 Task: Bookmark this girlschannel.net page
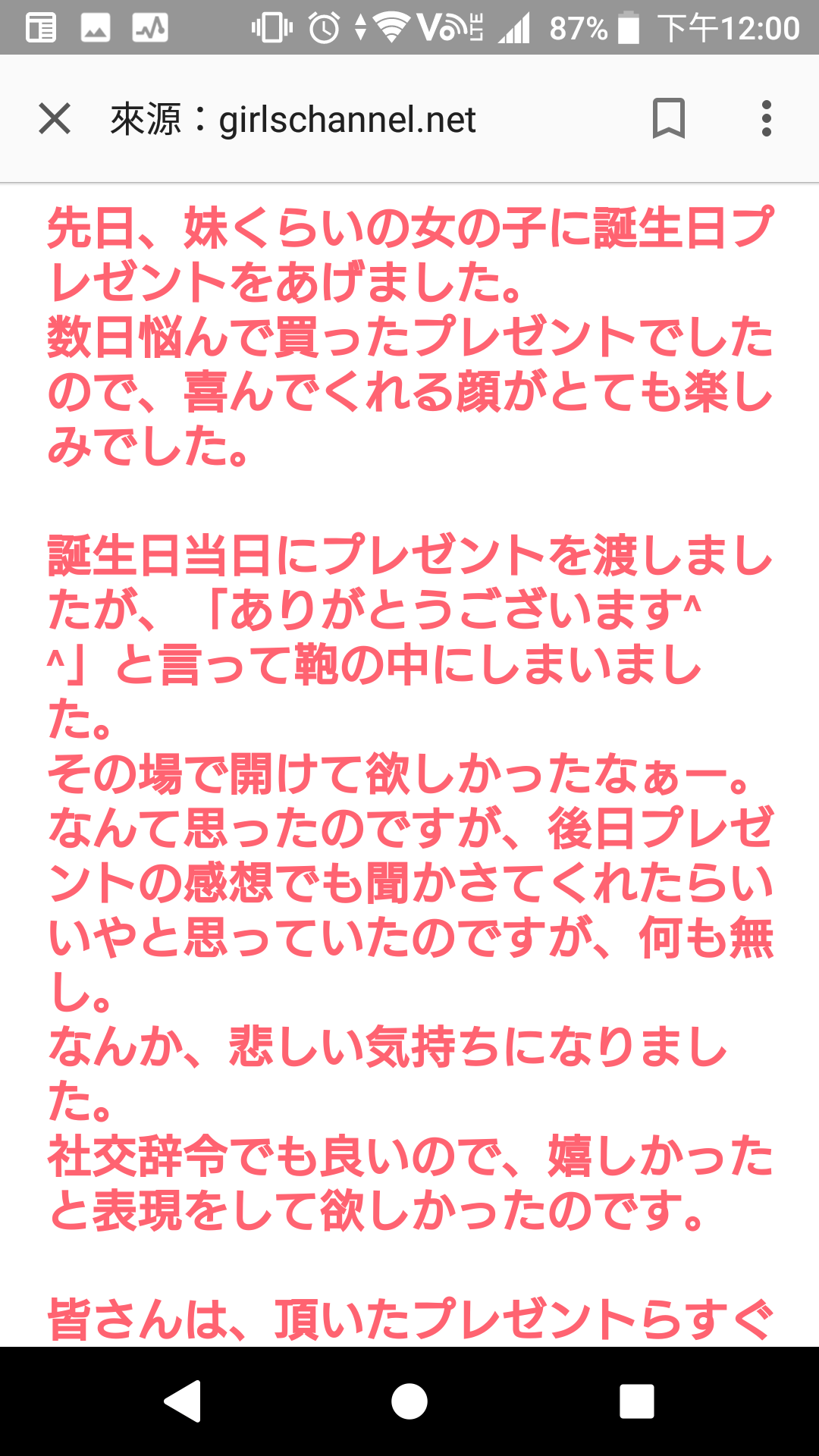(668, 119)
